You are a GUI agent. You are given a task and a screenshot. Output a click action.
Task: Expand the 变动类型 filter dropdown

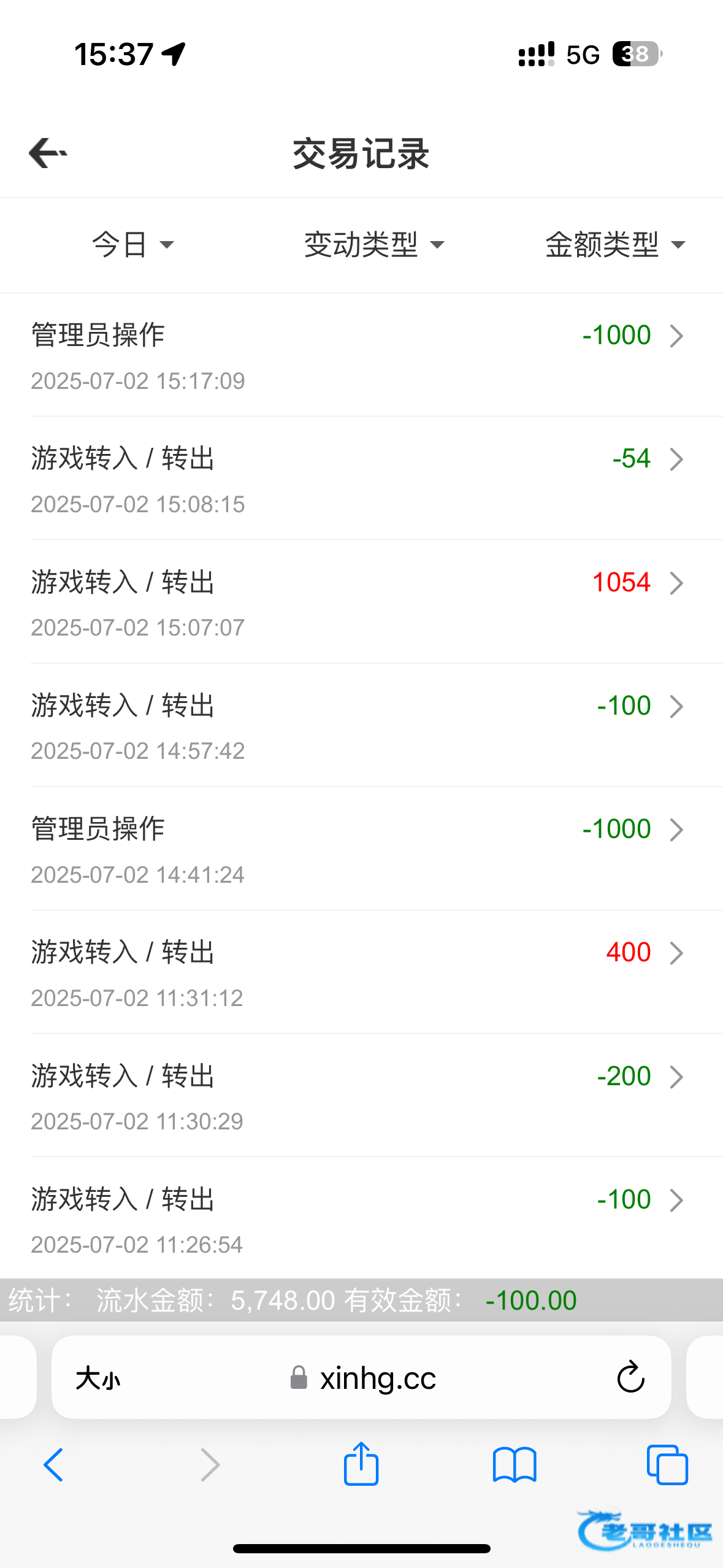coord(374,245)
